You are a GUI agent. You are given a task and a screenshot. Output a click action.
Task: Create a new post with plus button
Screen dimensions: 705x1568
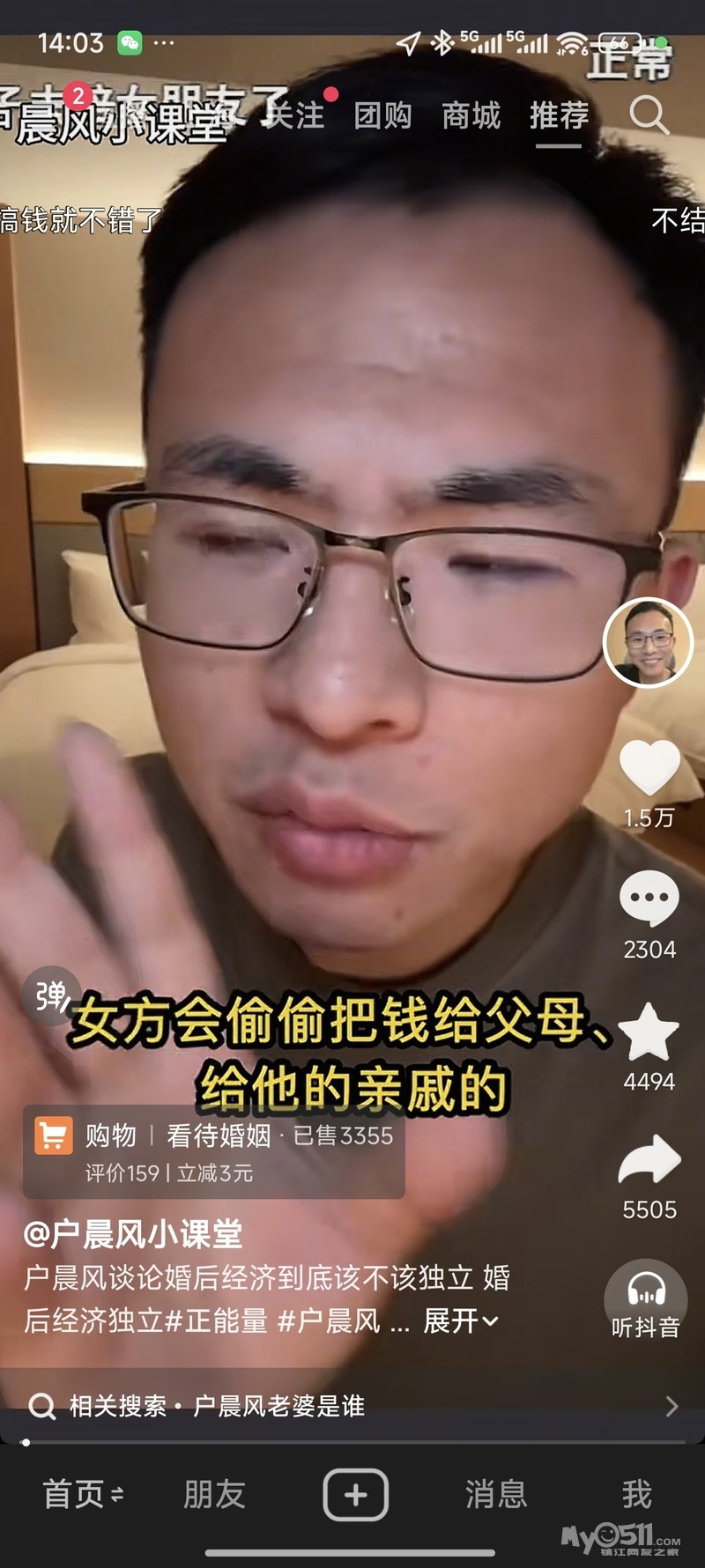pos(355,1494)
